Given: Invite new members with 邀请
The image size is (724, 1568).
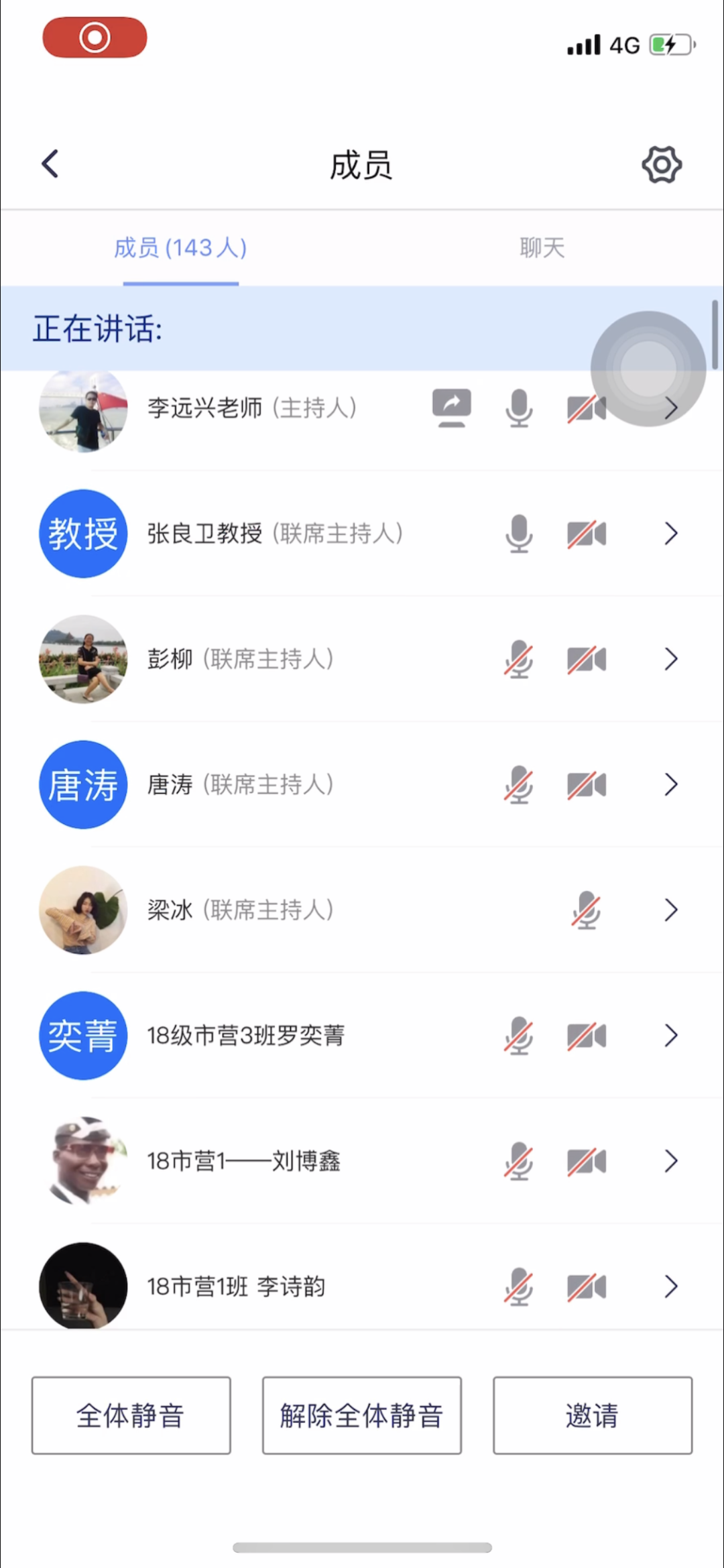Looking at the screenshot, I should pos(593,1415).
